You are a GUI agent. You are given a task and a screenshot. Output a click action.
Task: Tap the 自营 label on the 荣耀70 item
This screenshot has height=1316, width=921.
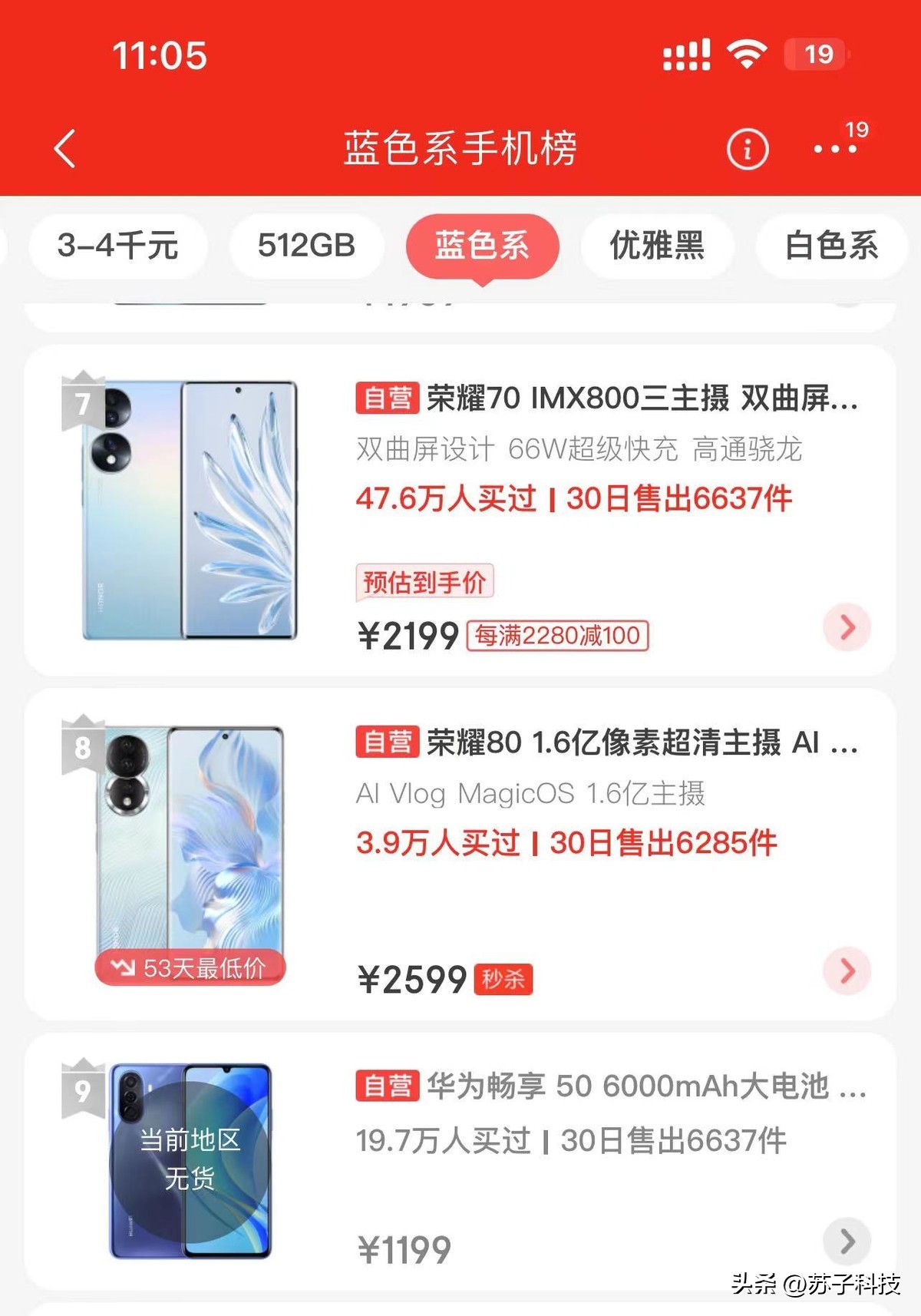tap(387, 398)
